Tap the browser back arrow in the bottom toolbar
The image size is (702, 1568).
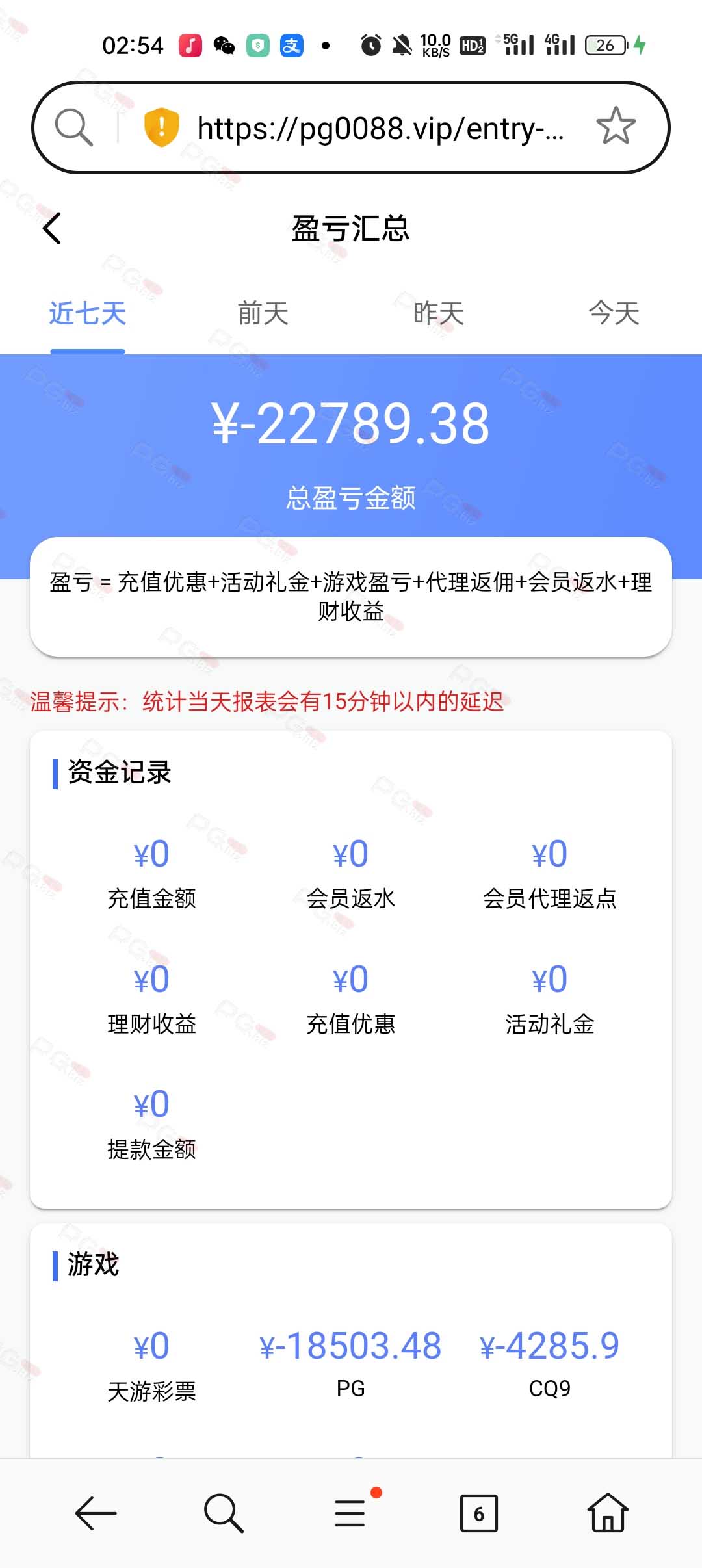pyautogui.click(x=96, y=1513)
